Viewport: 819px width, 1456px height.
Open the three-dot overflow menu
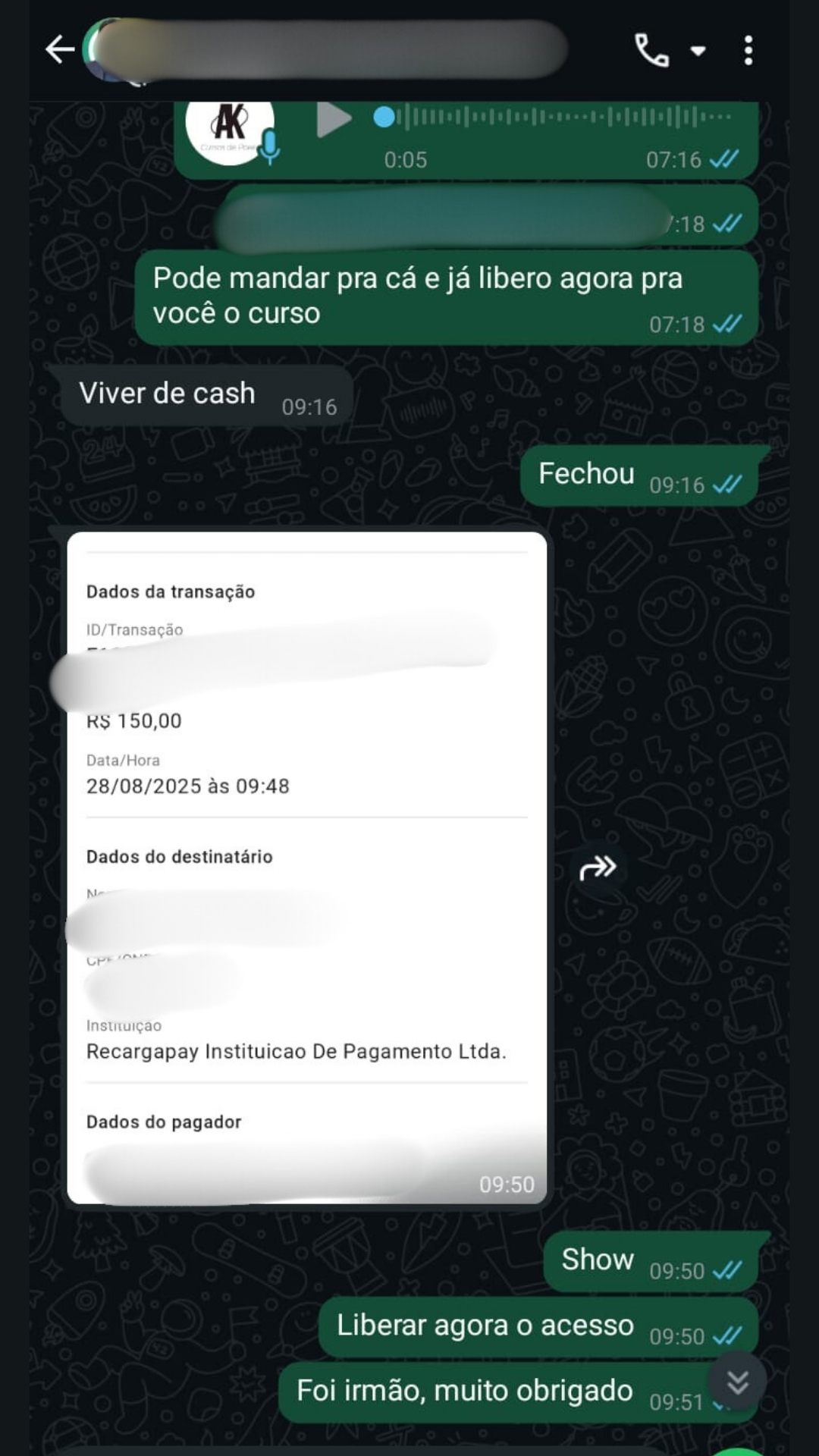pyautogui.click(x=748, y=51)
